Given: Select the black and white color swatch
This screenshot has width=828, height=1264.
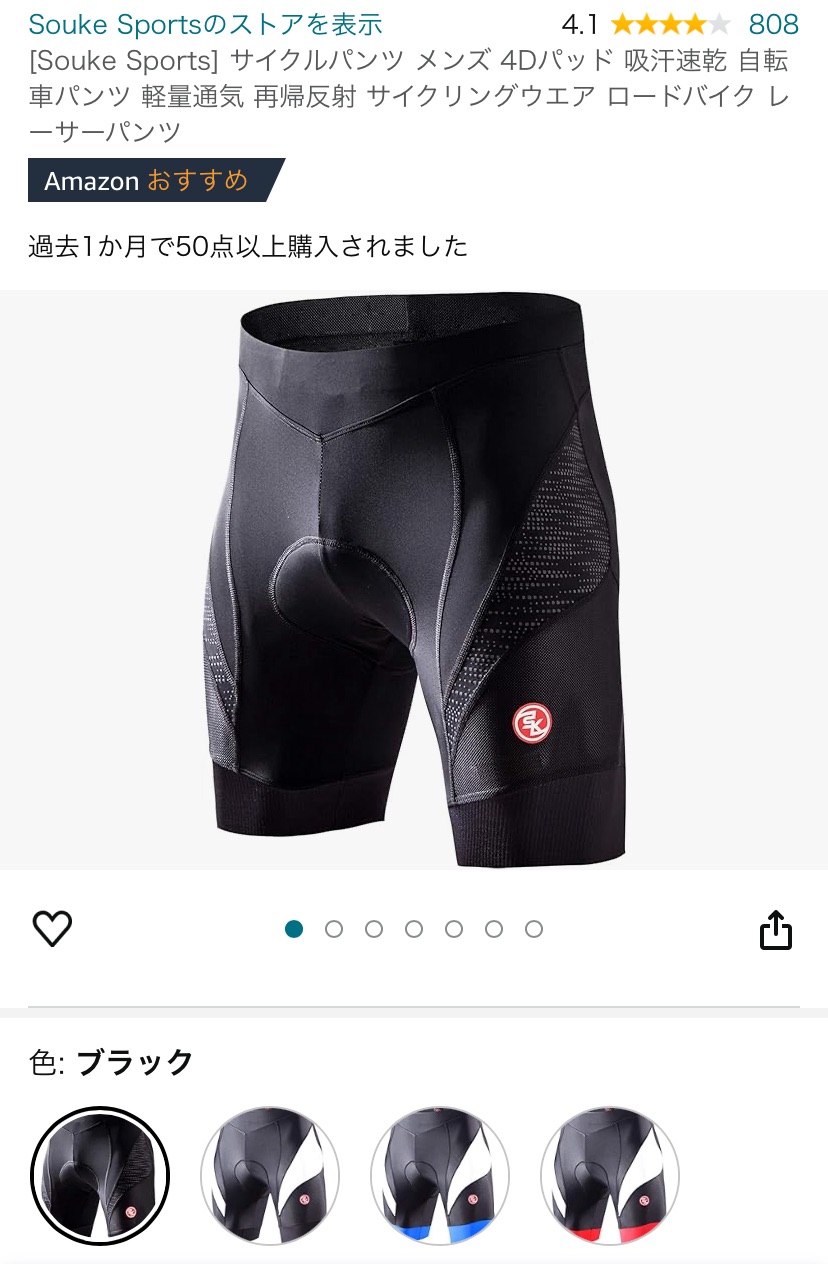Looking at the screenshot, I should click(x=270, y=1176).
